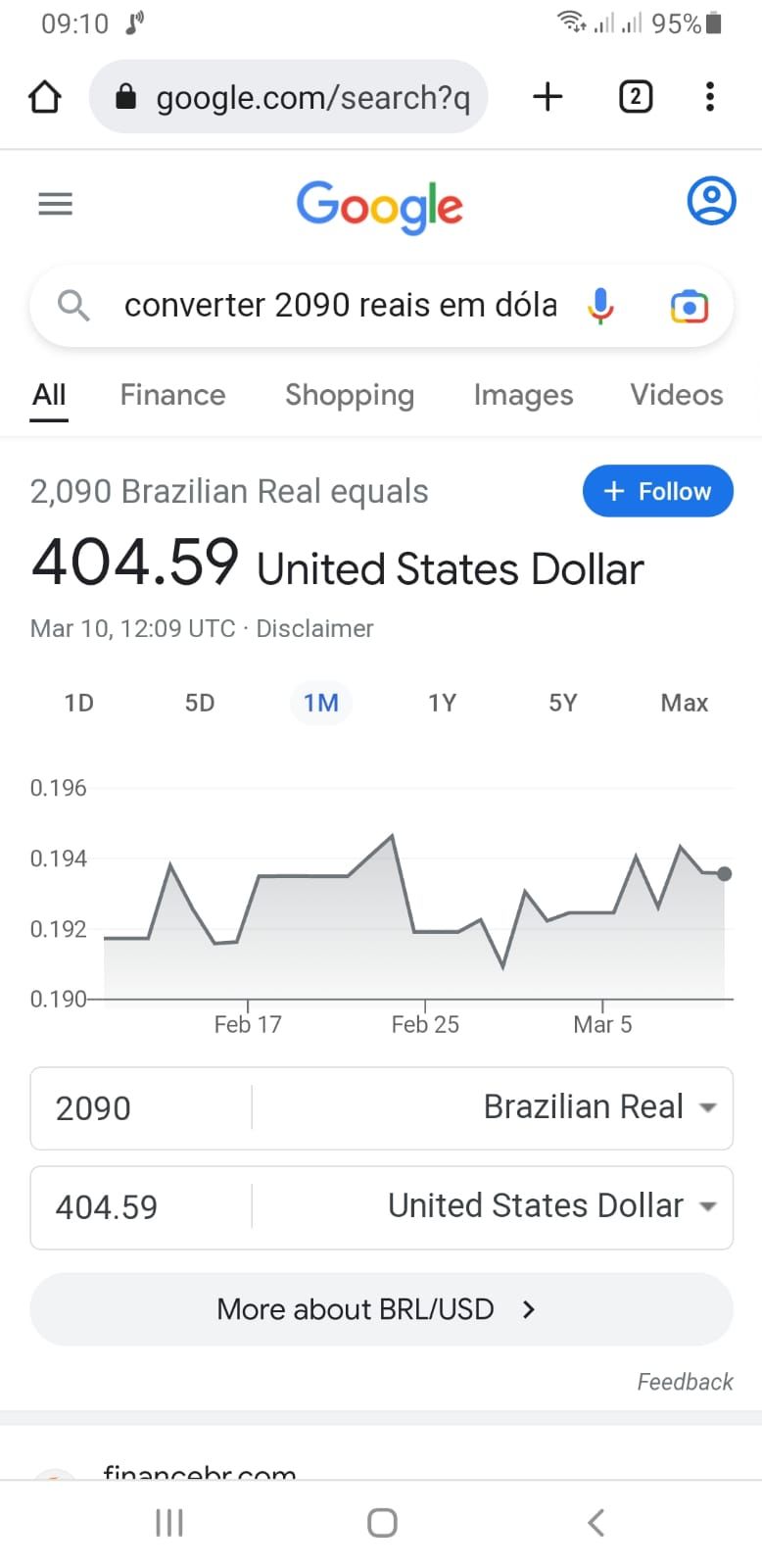Switch to the Finance tab
The image size is (762, 1568).
172,395
